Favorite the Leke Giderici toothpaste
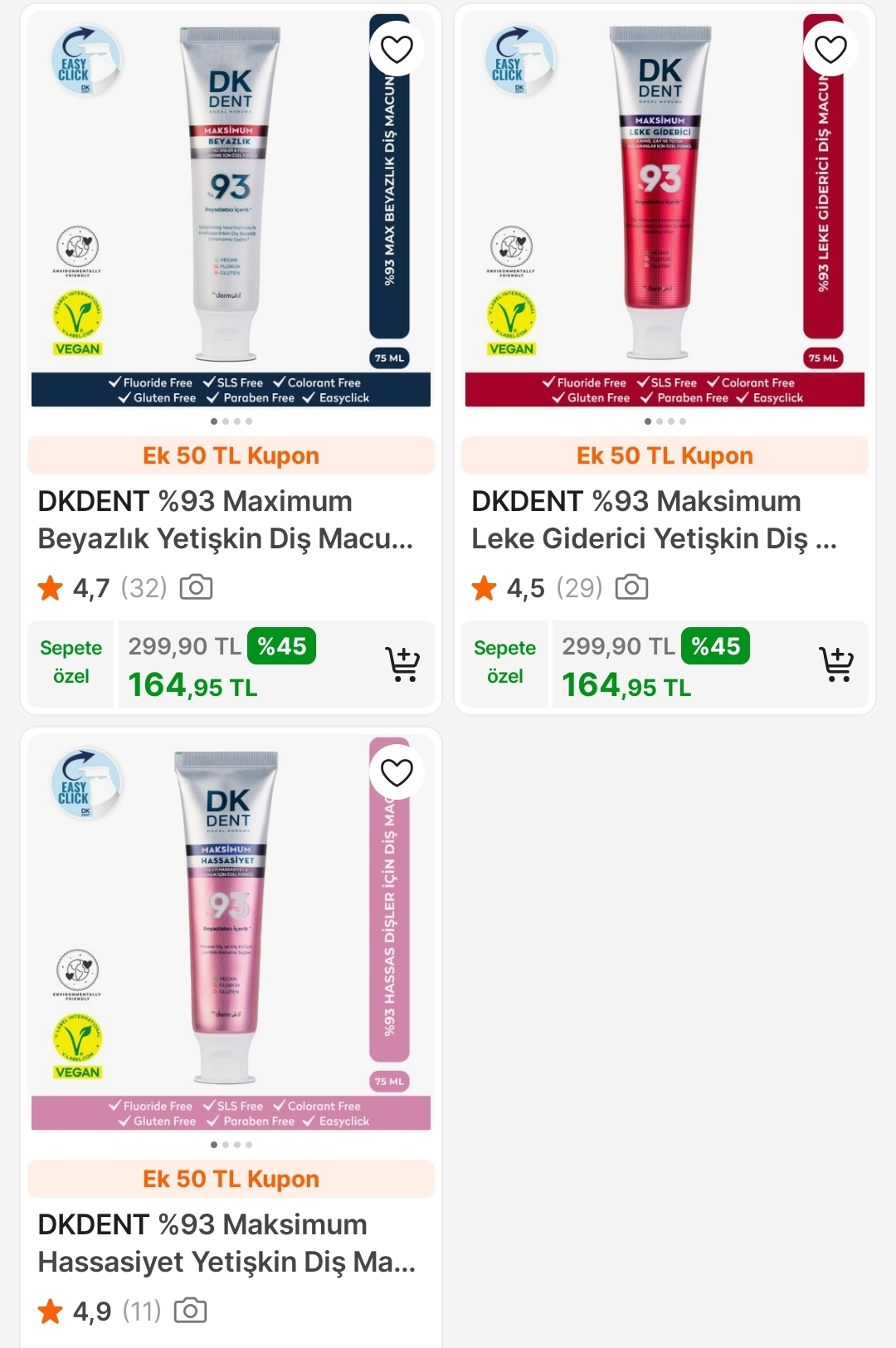Viewport: 896px width, 1348px height. tap(830, 50)
